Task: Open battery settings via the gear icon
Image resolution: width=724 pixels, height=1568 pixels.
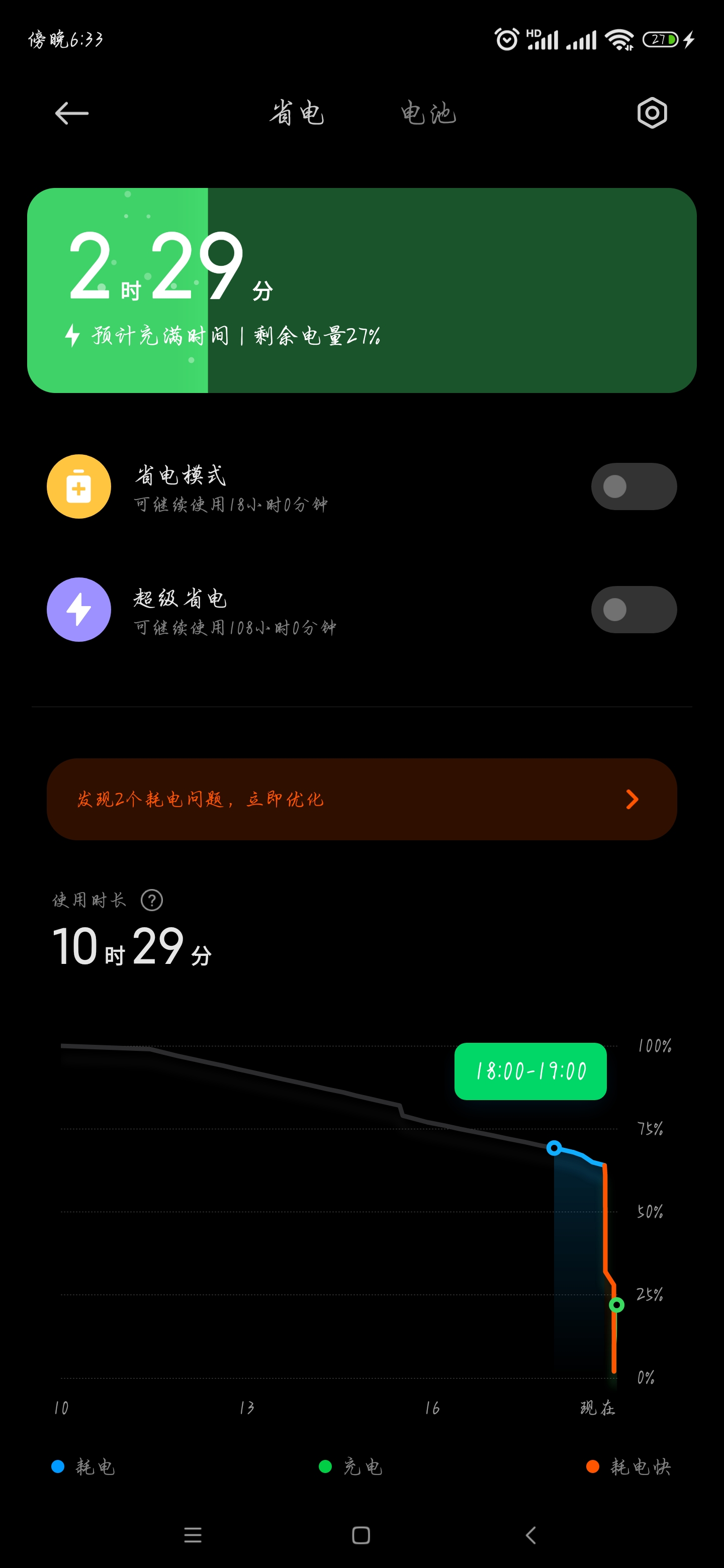Action: coord(652,113)
